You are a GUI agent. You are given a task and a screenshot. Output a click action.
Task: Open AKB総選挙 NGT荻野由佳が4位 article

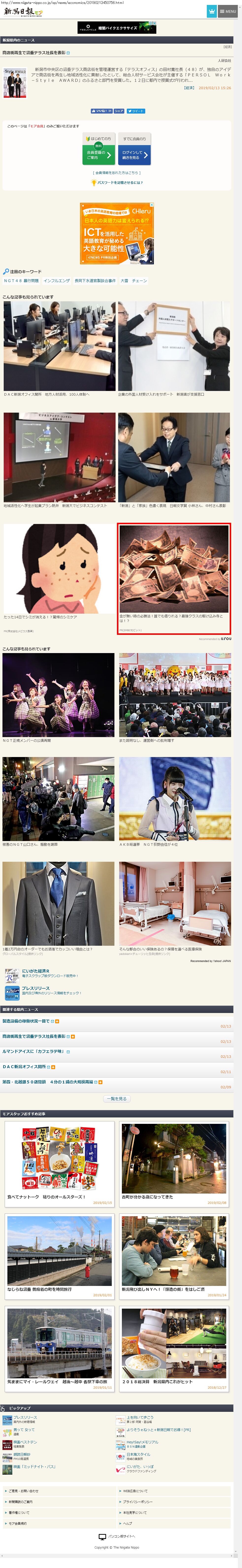tap(175, 799)
